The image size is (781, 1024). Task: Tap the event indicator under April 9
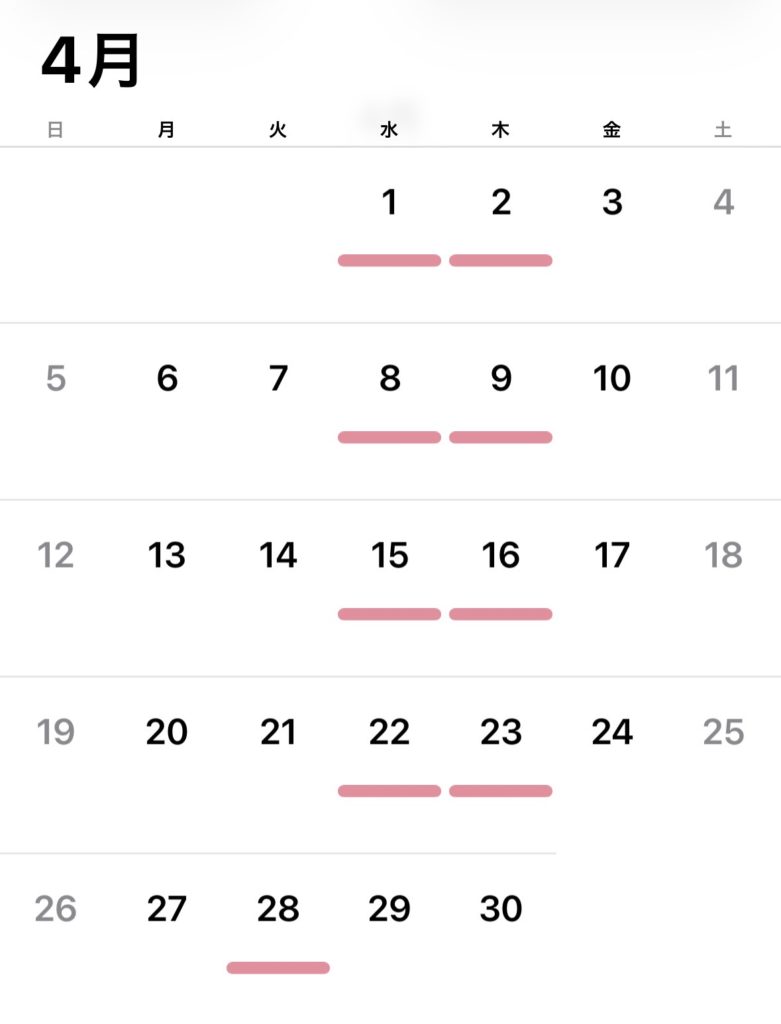(x=500, y=437)
